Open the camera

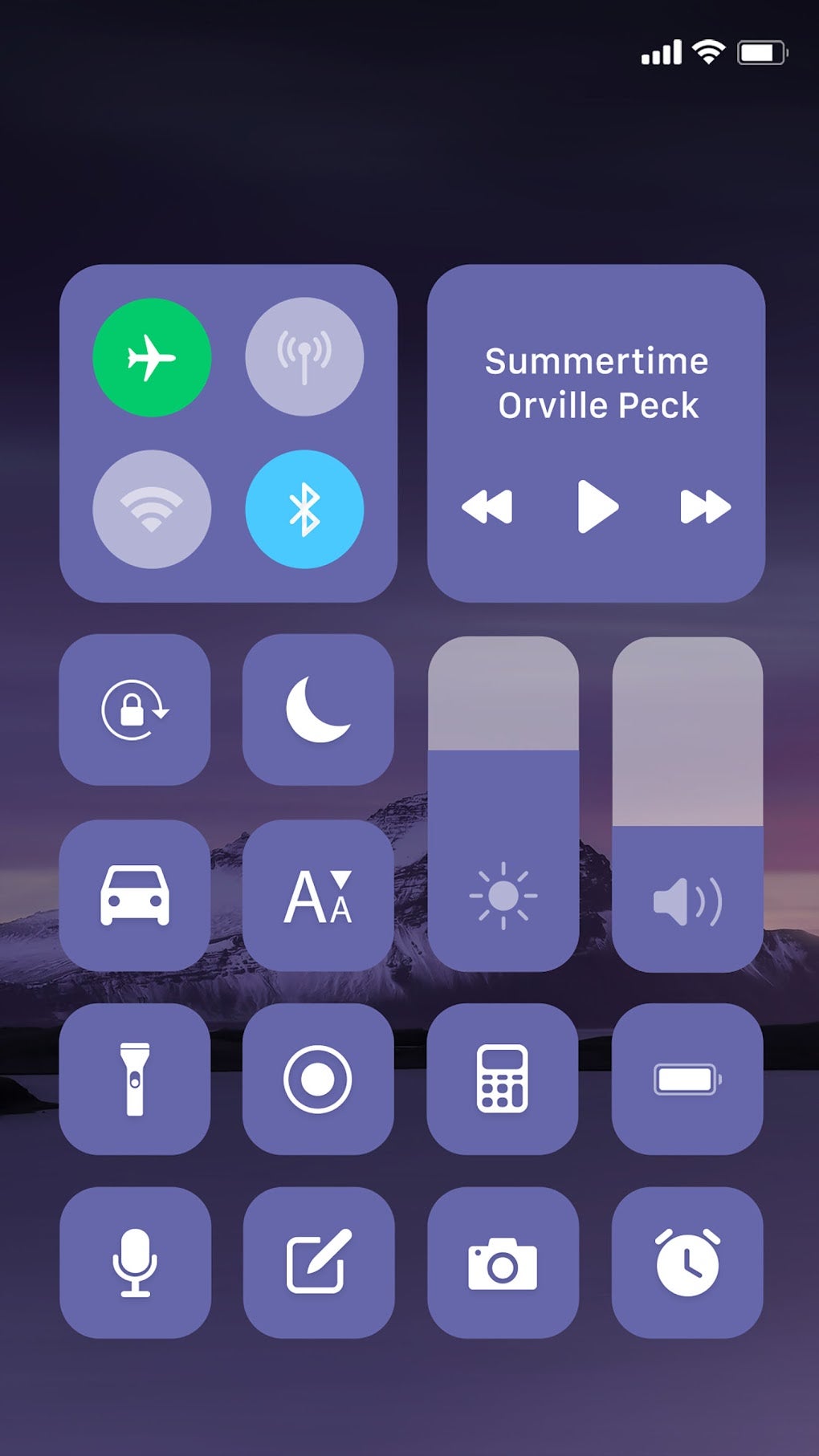503,1263
